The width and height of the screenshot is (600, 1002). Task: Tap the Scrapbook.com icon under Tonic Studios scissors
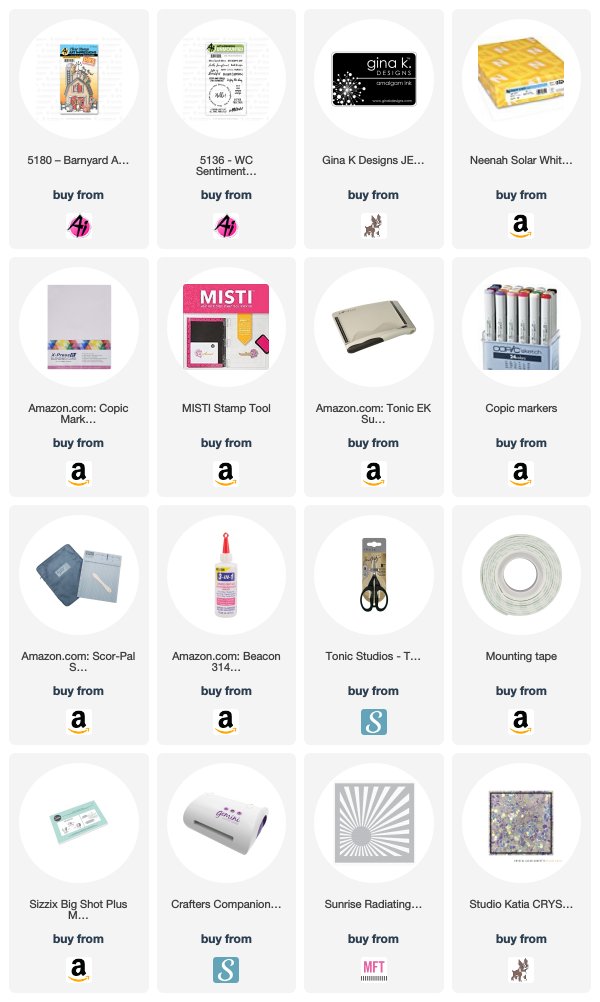click(x=374, y=721)
